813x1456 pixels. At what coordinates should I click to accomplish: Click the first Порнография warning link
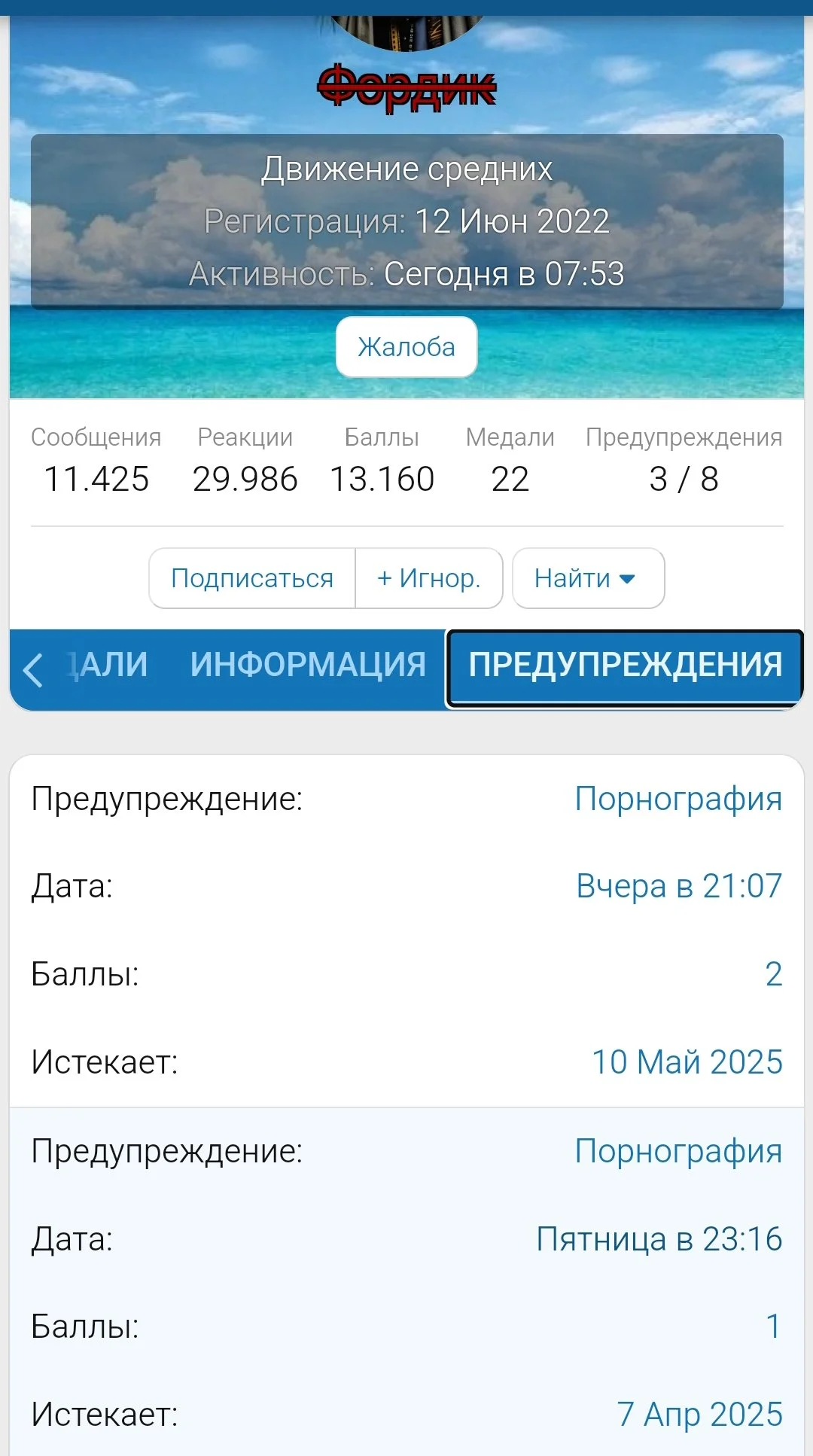point(677,800)
